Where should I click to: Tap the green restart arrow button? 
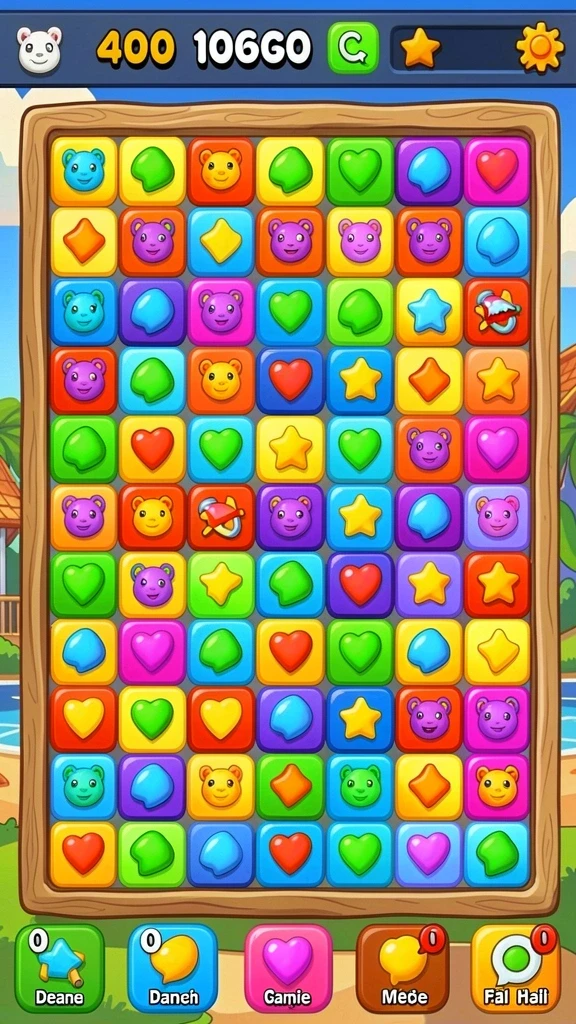(x=353, y=48)
